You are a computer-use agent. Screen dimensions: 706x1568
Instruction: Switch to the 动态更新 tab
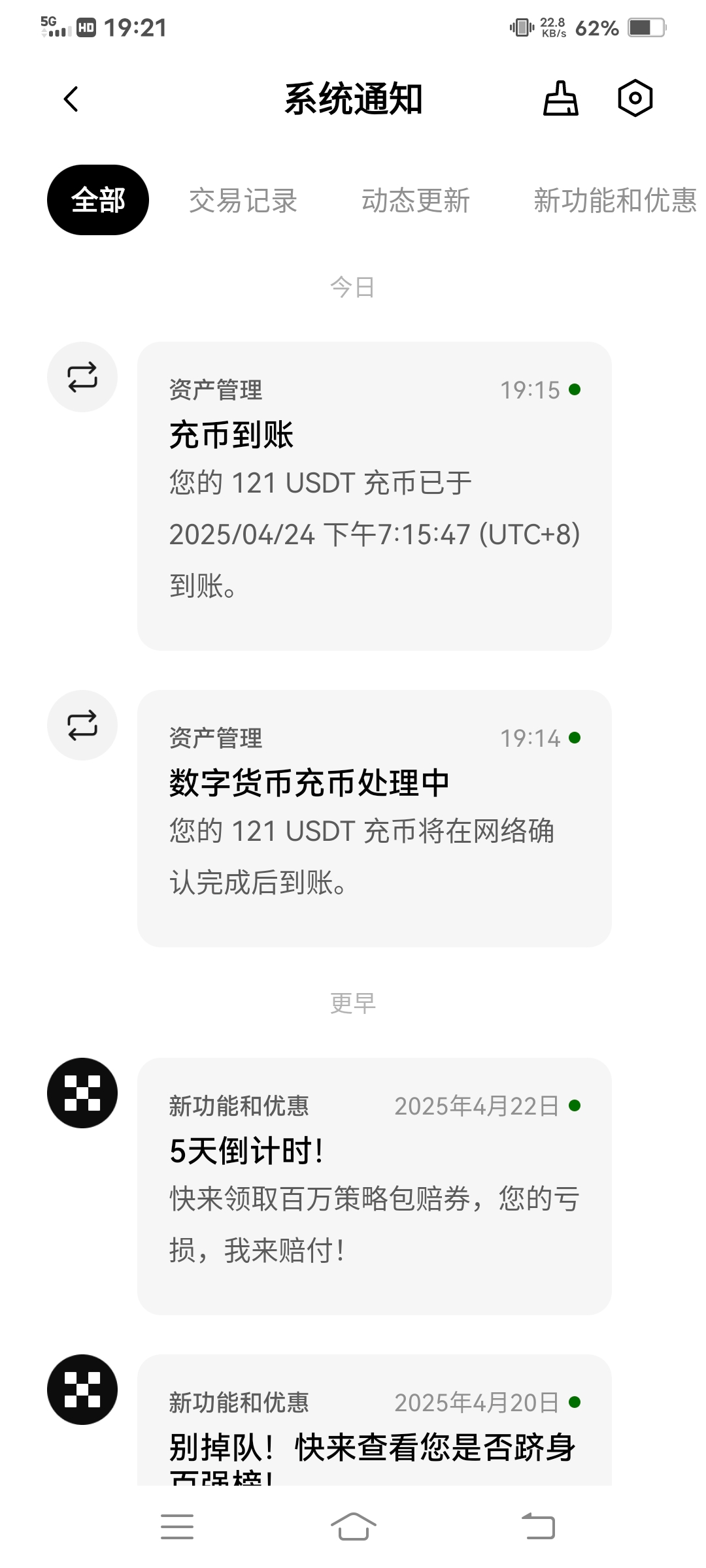point(416,200)
